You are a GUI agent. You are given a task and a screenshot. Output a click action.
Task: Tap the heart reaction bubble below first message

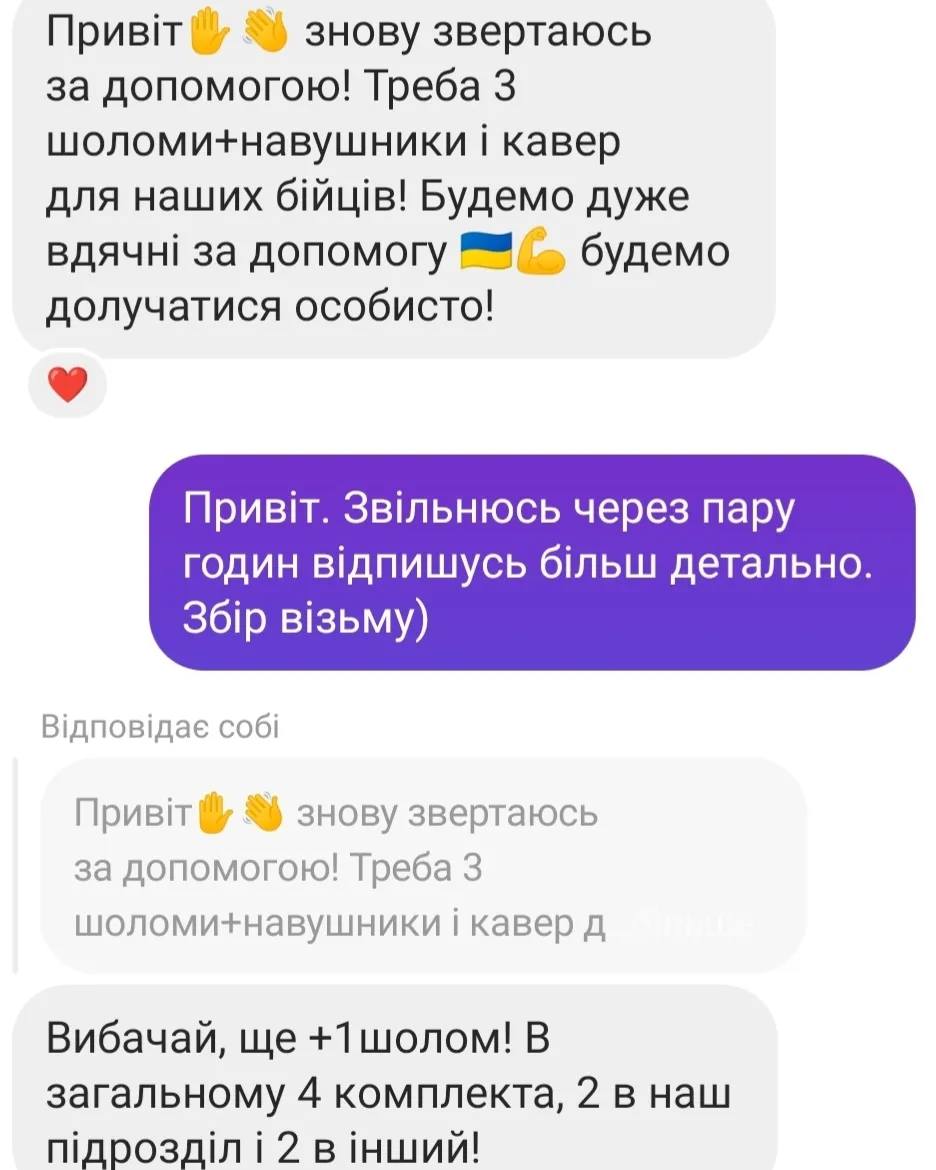pyautogui.click(x=66, y=384)
